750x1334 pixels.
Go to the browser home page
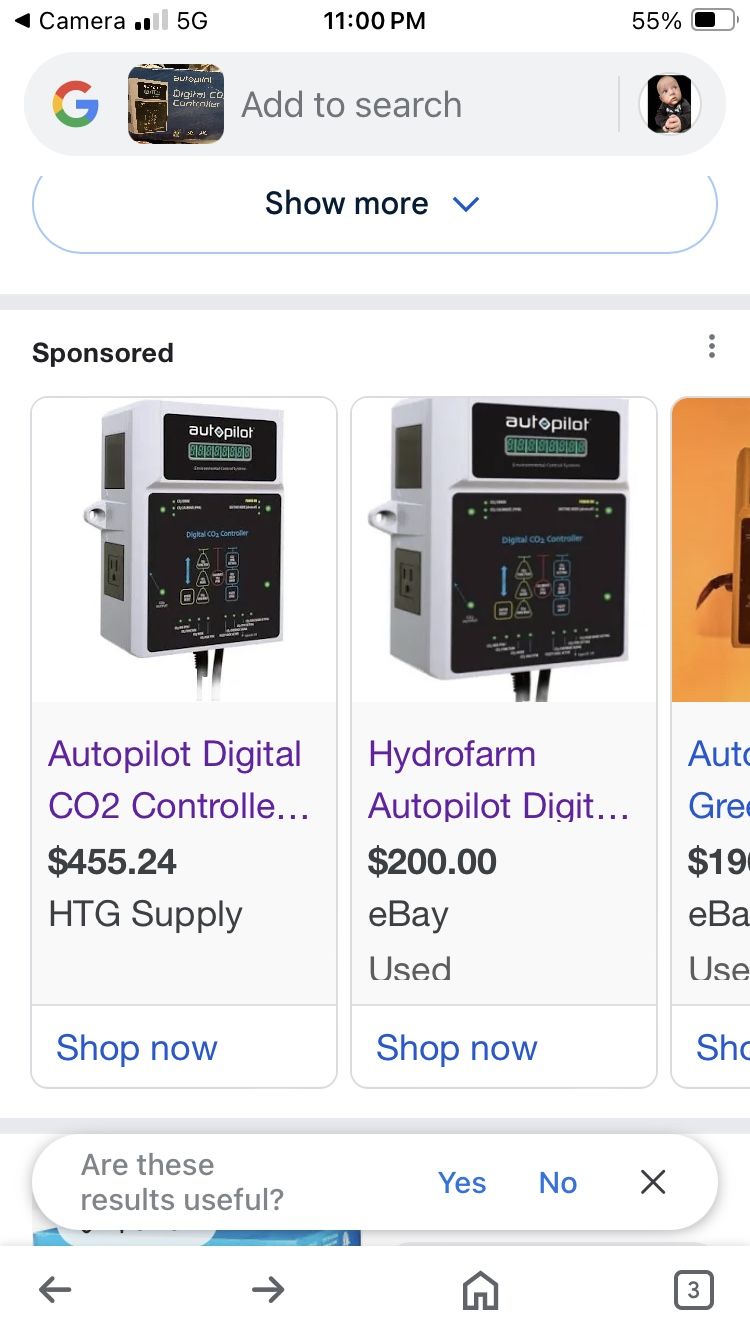click(481, 1290)
